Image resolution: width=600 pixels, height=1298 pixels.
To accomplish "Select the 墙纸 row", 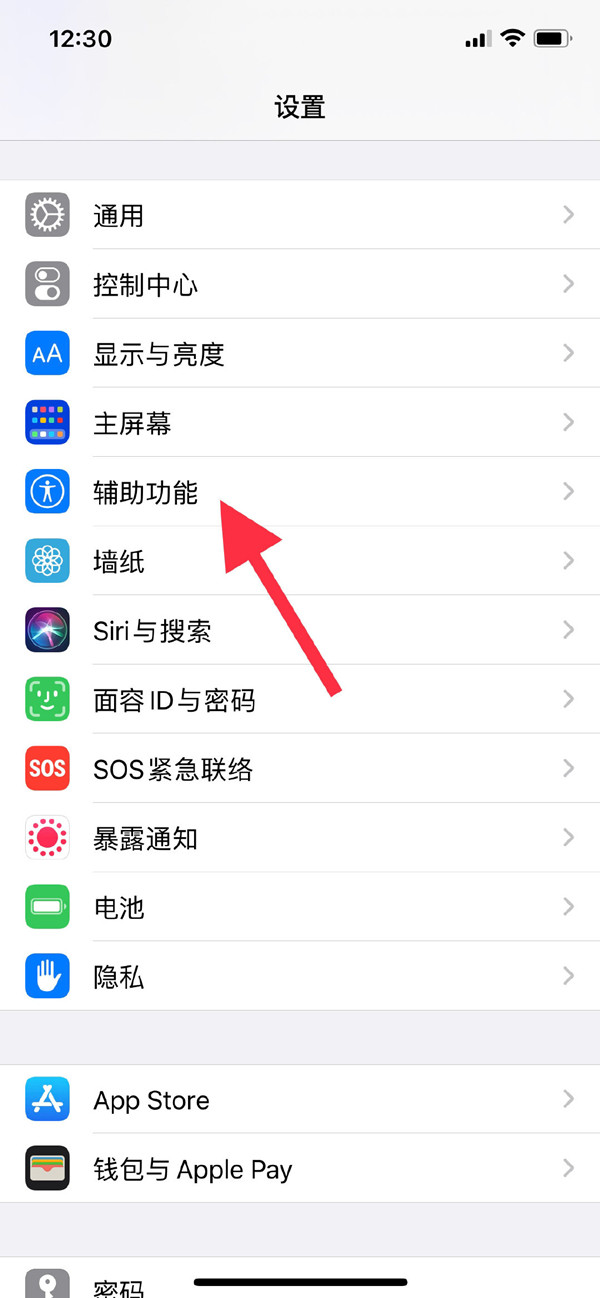I will tap(300, 561).
